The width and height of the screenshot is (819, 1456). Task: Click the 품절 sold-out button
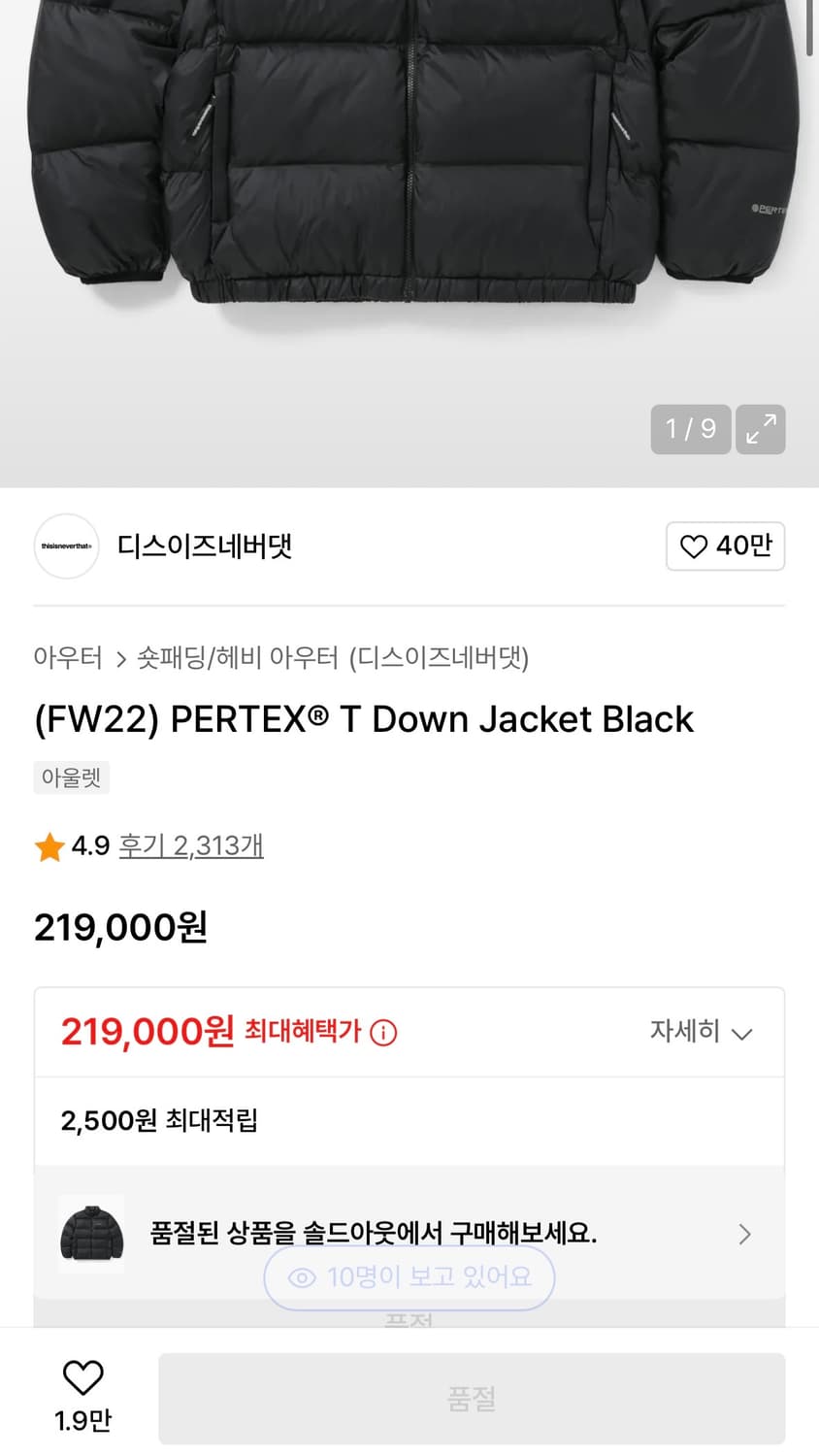[x=472, y=1398]
